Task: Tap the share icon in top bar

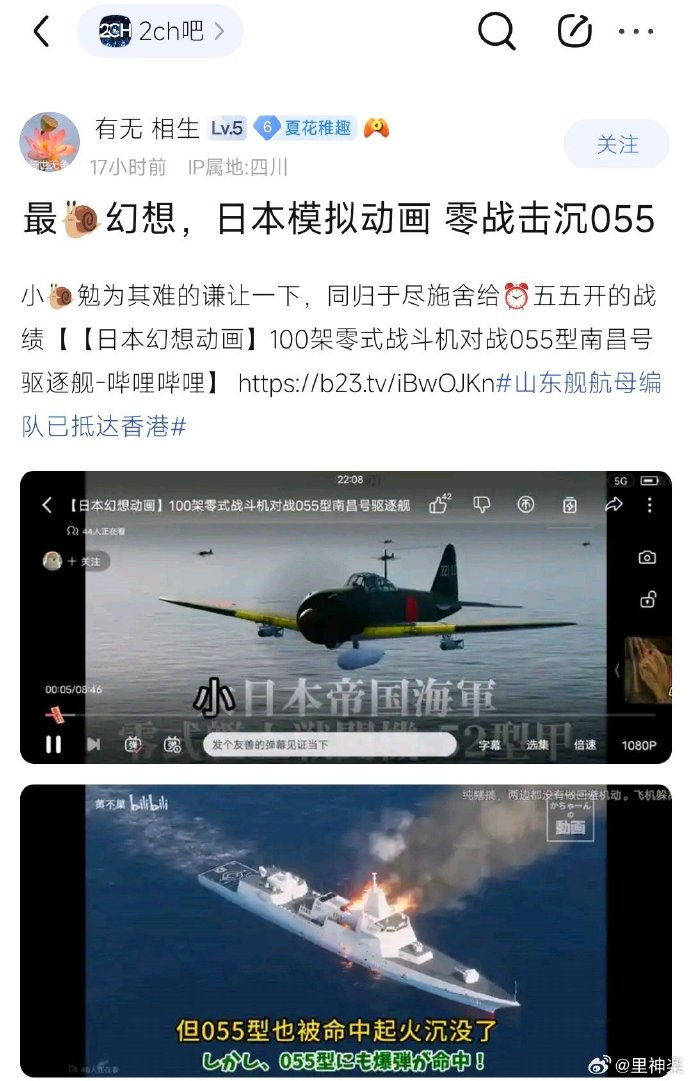Action: pos(575,32)
